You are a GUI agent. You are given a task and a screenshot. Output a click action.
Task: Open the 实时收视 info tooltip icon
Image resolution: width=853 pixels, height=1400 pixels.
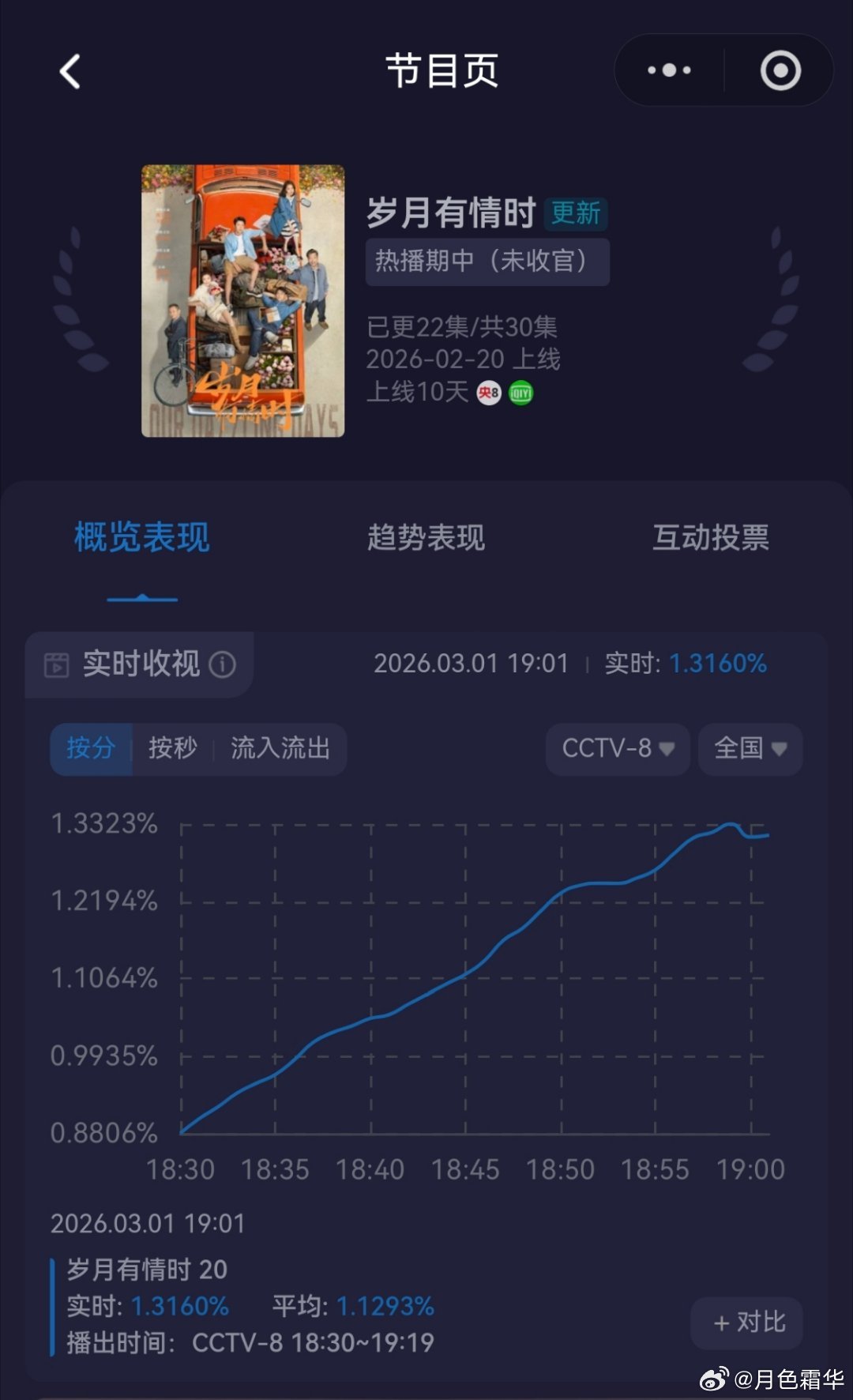pos(224,664)
